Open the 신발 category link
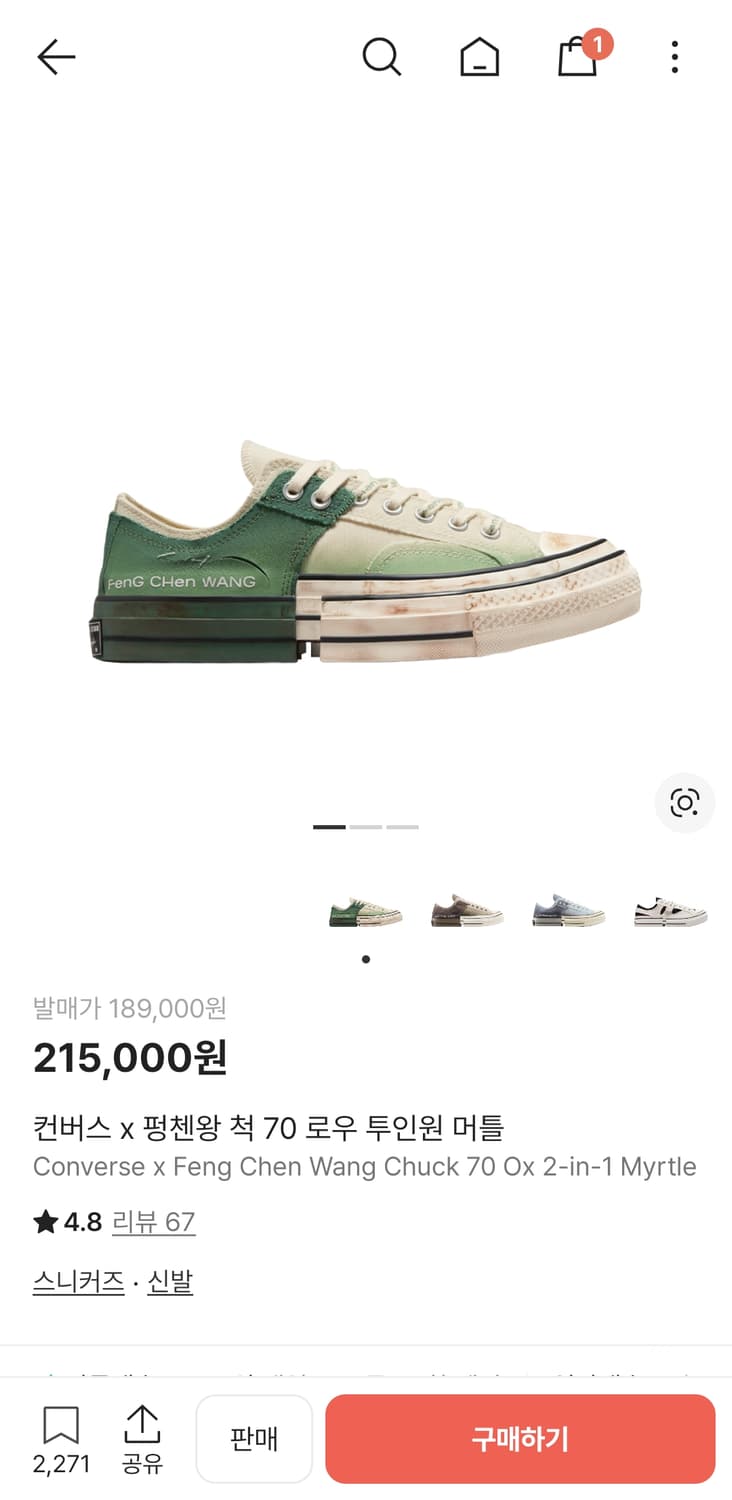Image resolution: width=732 pixels, height=1500 pixels. 168,1282
